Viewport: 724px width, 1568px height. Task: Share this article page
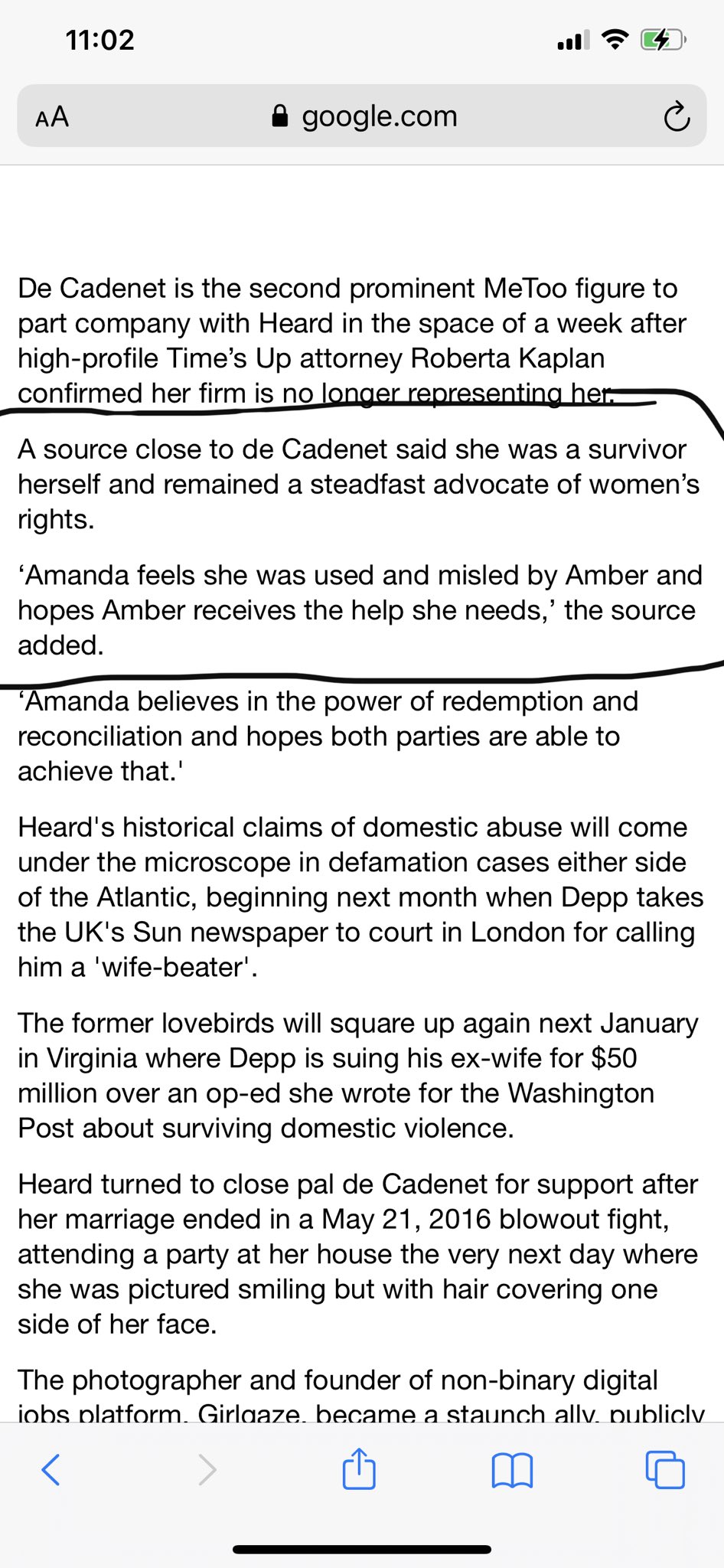[359, 1468]
